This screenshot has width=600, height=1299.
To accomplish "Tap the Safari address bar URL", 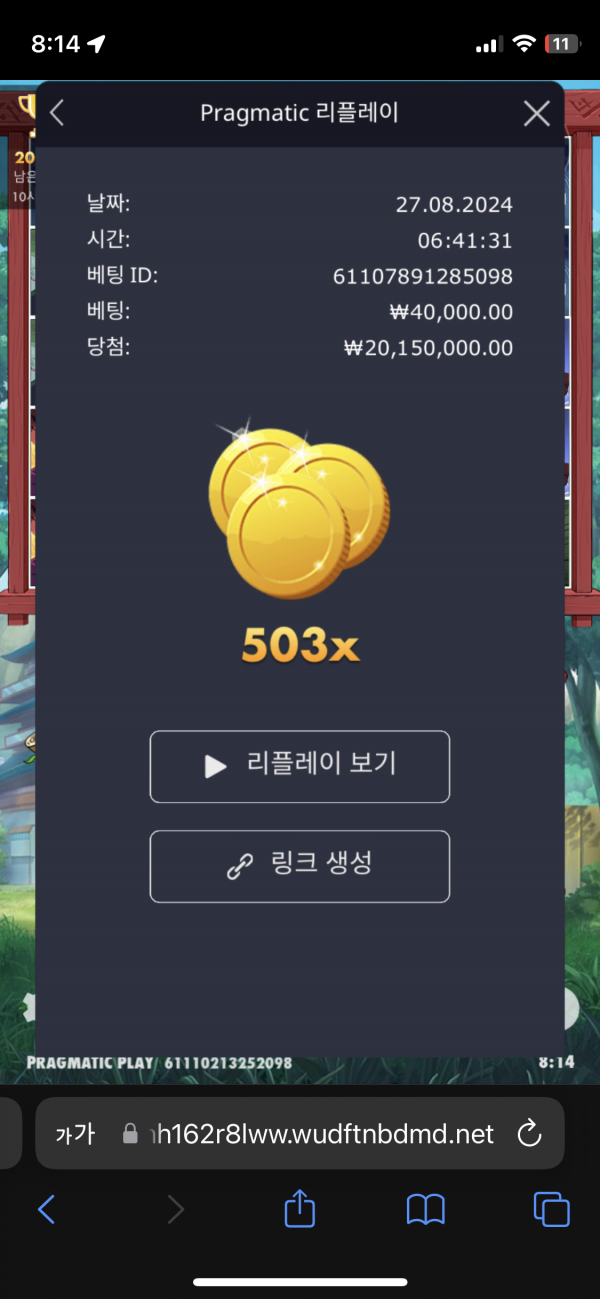I will tap(320, 1133).
